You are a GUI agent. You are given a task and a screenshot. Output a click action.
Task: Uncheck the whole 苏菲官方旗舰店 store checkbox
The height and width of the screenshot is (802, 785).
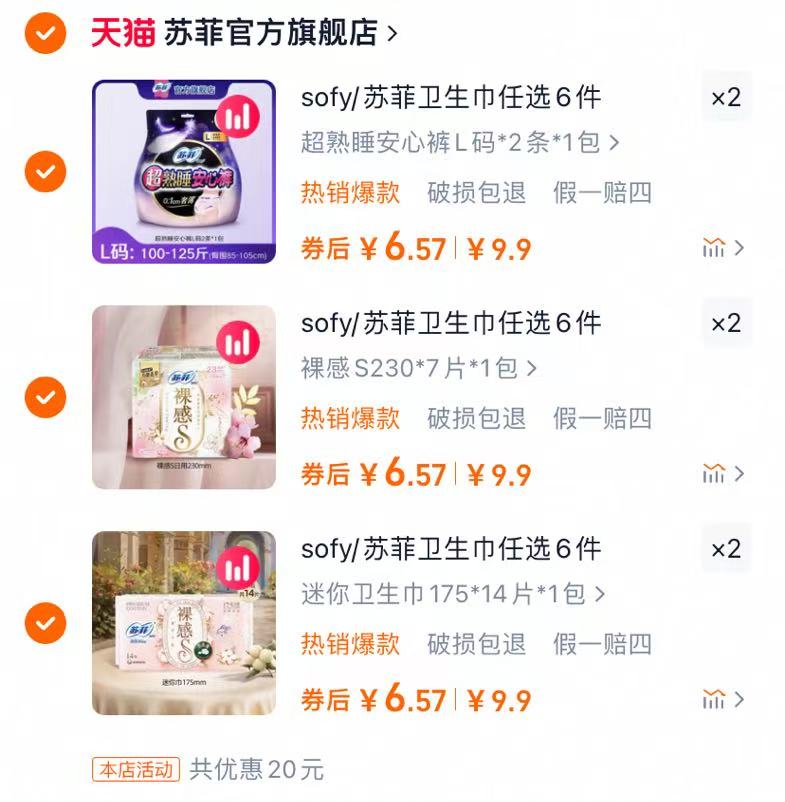[x=45, y=33]
